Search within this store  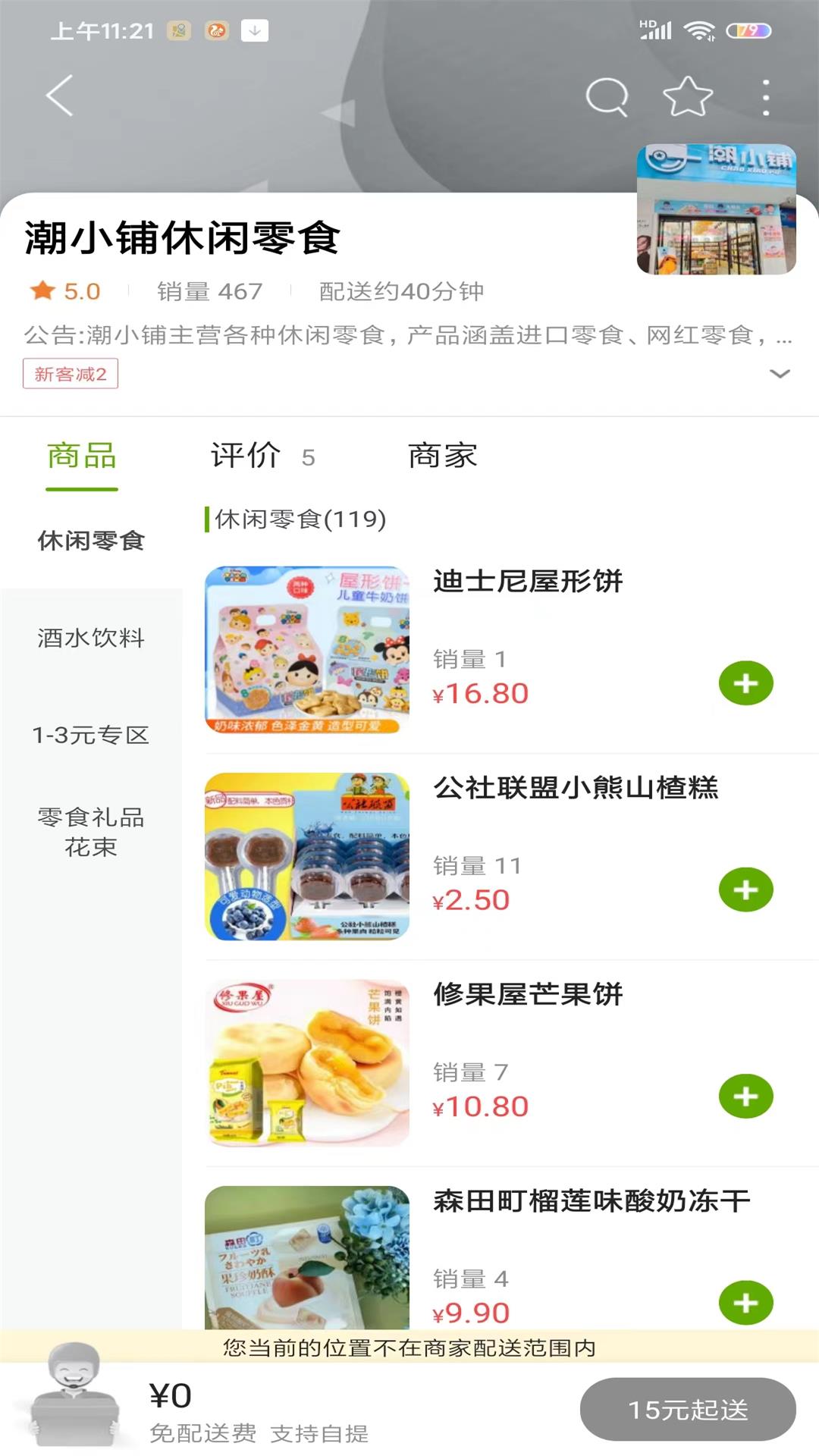point(607,96)
